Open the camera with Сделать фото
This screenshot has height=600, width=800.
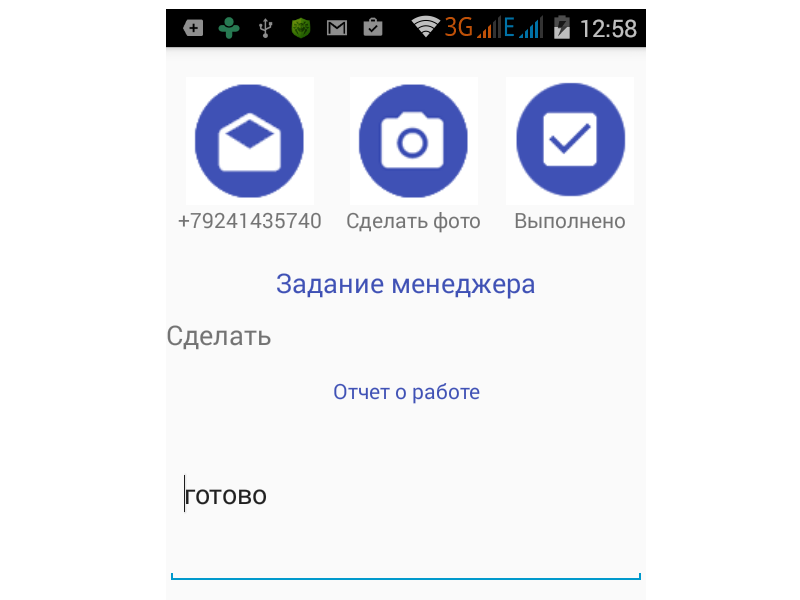(413, 141)
